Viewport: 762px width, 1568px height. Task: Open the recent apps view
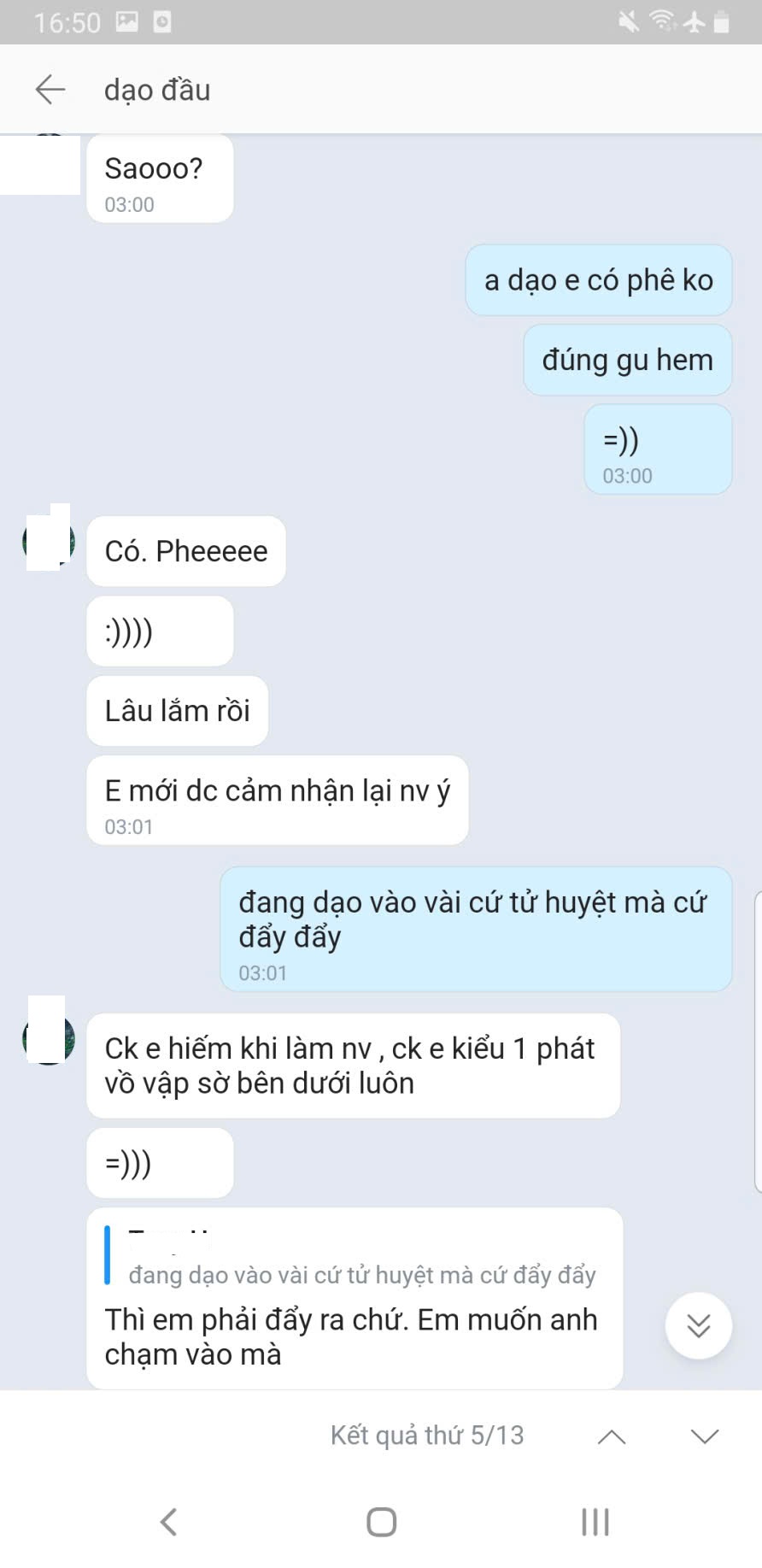(x=595, y=1522)
